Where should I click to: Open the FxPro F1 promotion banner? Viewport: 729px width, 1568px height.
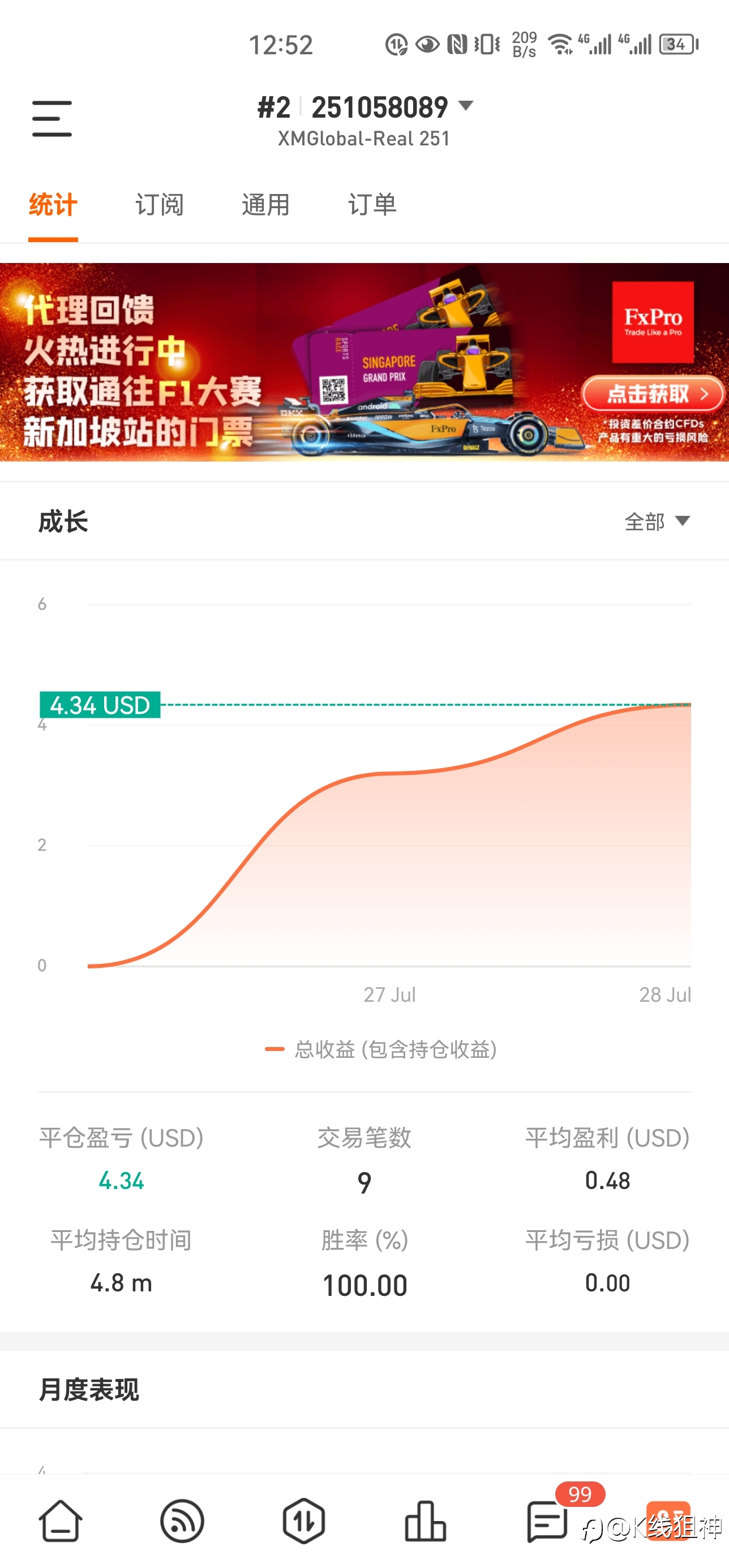click(364, 362)
